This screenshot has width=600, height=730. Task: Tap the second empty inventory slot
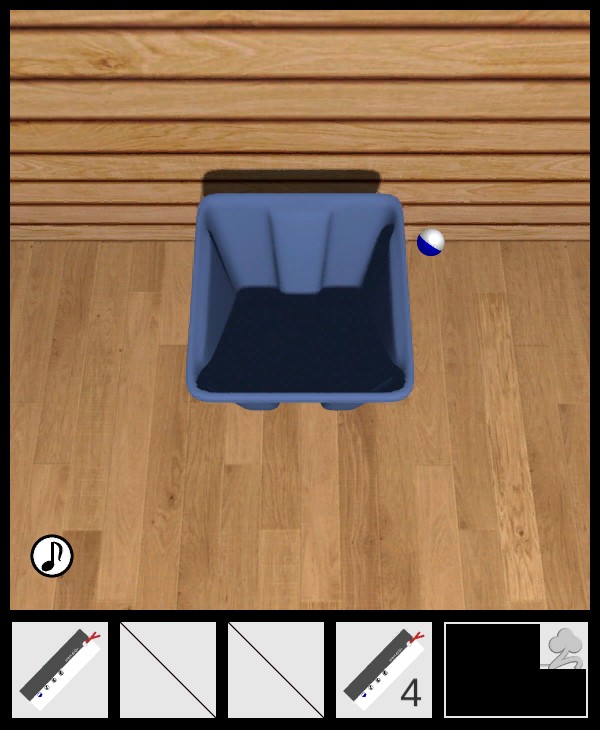(168, 670)
